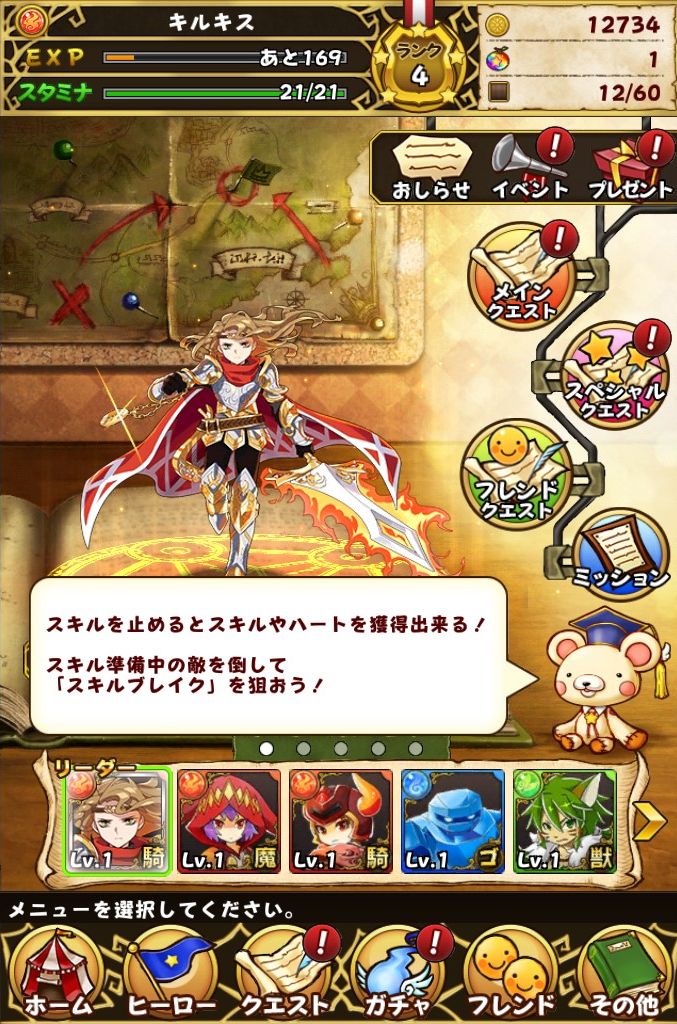Switch to the その他 other tab
Viewport: 677px width, 1024px height.
[x=624, y=974]
